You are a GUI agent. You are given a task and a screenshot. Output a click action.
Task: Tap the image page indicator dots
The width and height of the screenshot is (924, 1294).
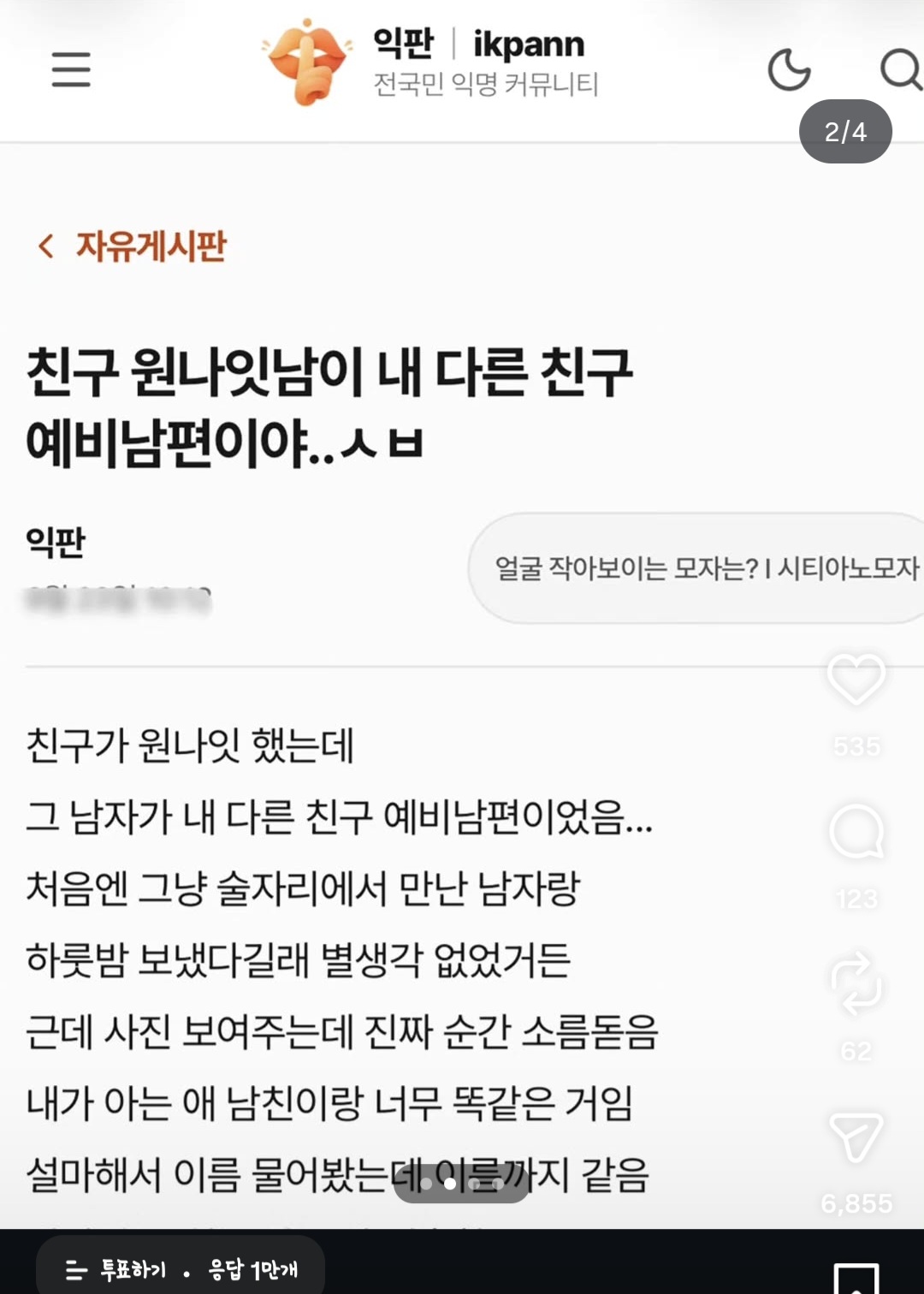tap(462, 1184)
